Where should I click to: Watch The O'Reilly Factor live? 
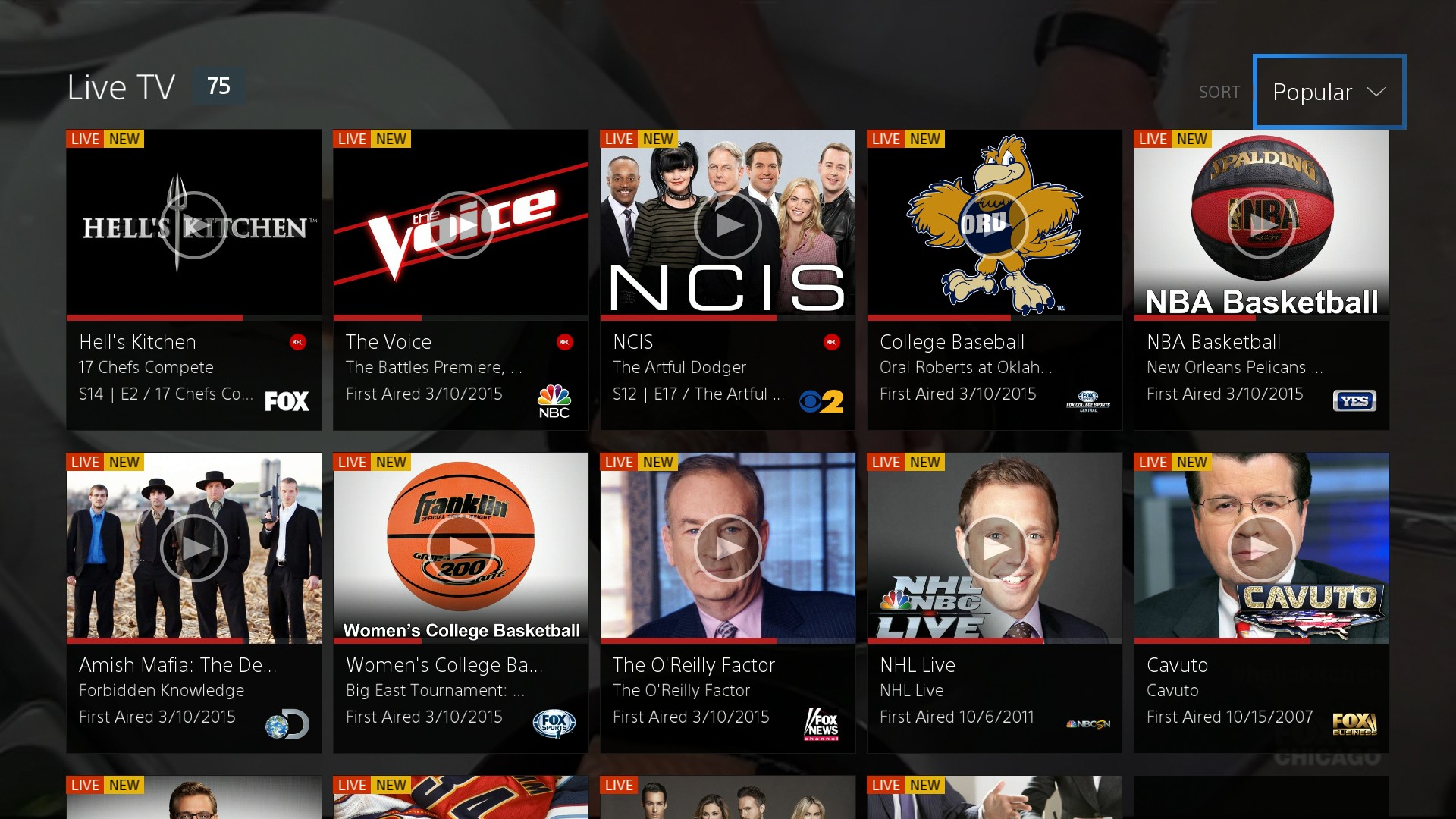(727, 548)
